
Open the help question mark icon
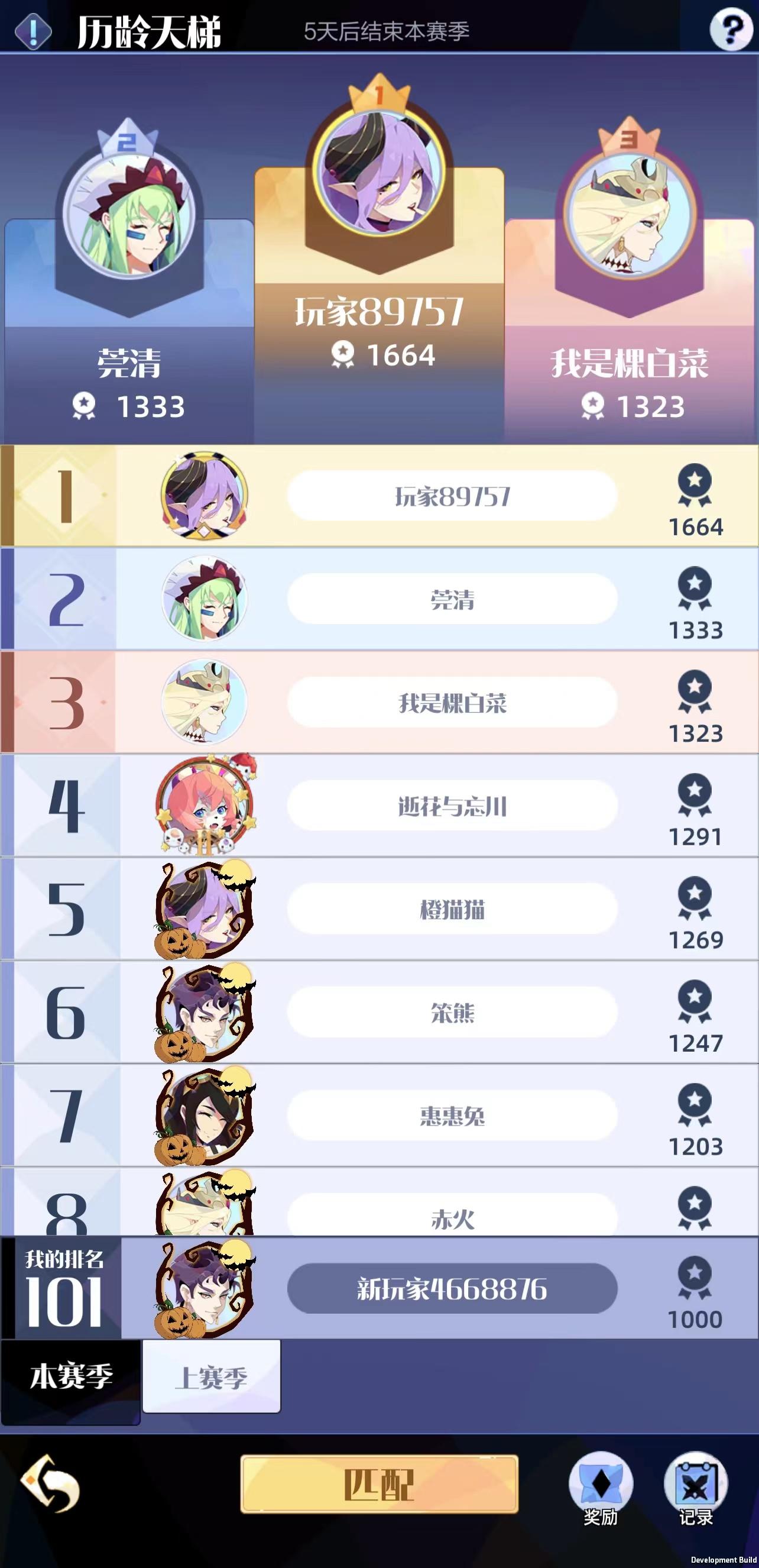[x=732, y=28]
